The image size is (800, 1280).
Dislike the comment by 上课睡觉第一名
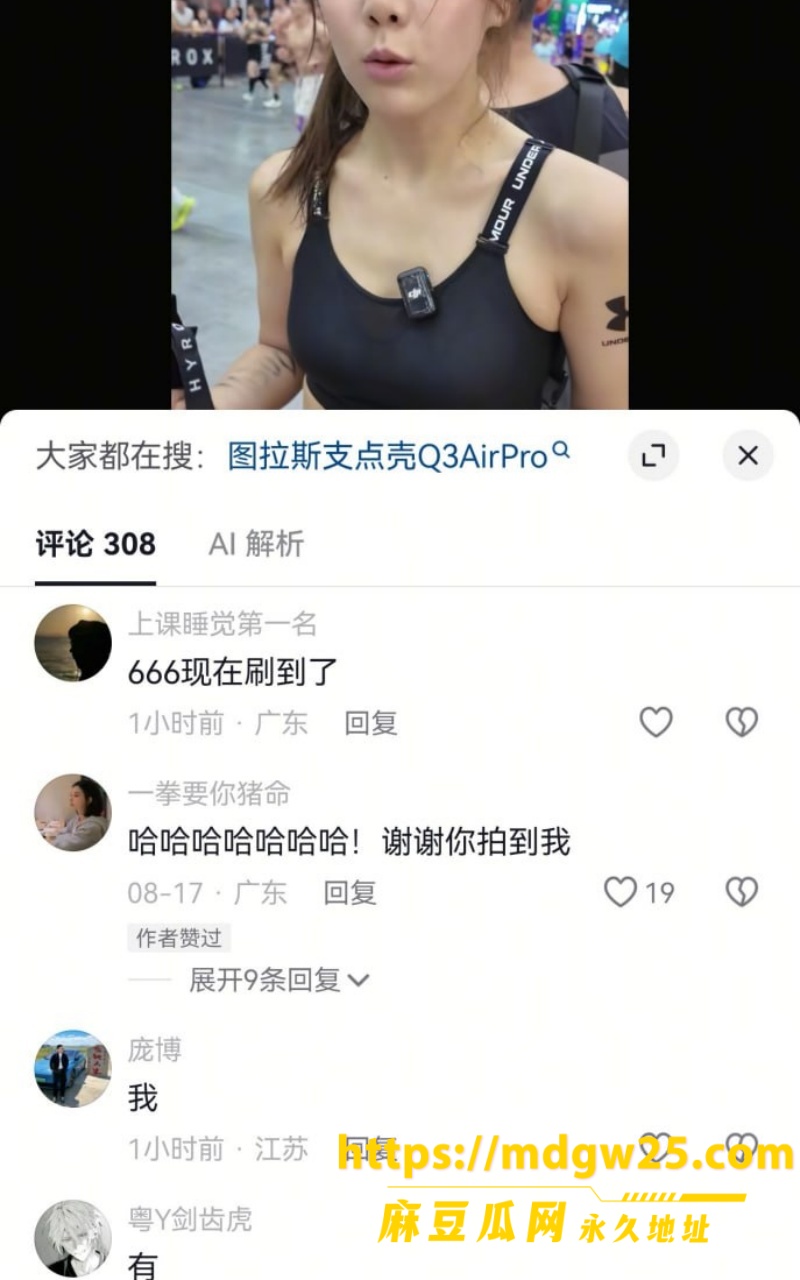[x=742, y=722]
